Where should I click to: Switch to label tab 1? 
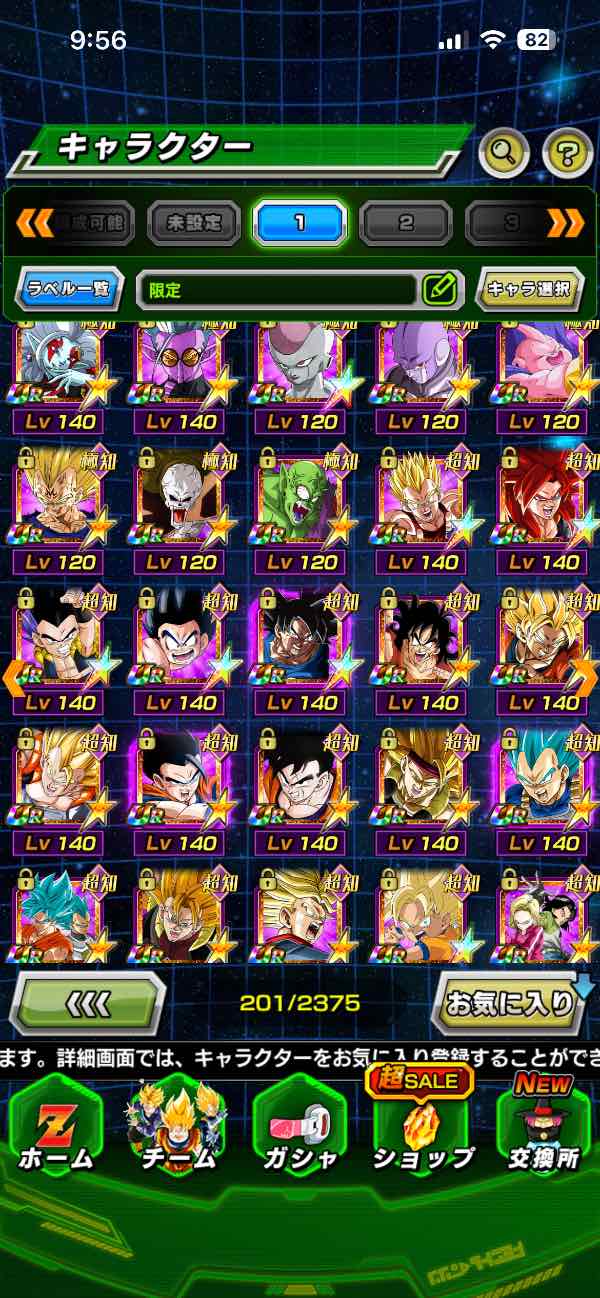[299, 223]
